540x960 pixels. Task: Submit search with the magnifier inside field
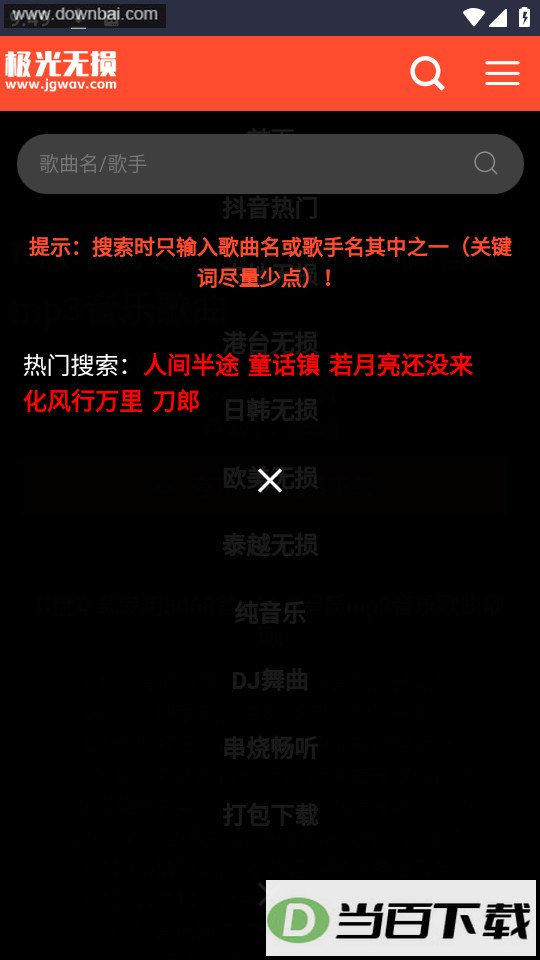click(x=486, y=163)
